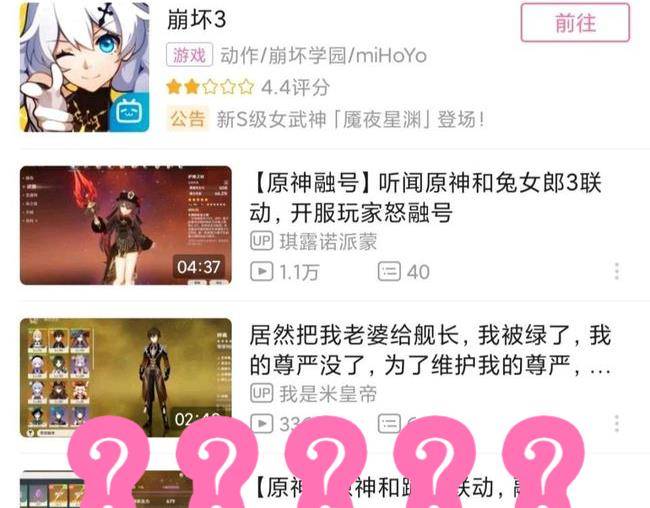650x508 pixels.
Task: Tap the 前往 button for 崩坏3
Action: point(575,23)
